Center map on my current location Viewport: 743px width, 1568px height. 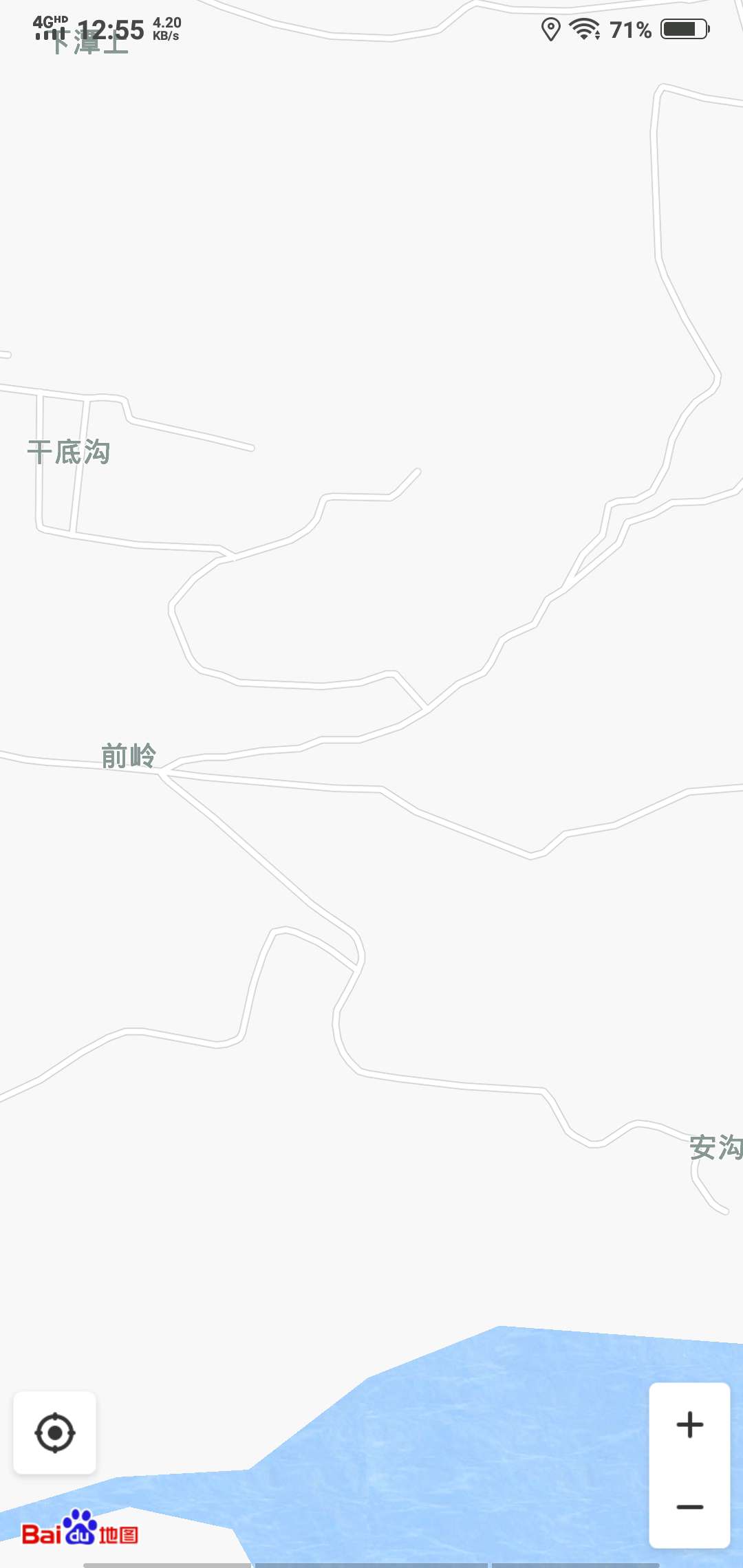tap(55, 1433)
